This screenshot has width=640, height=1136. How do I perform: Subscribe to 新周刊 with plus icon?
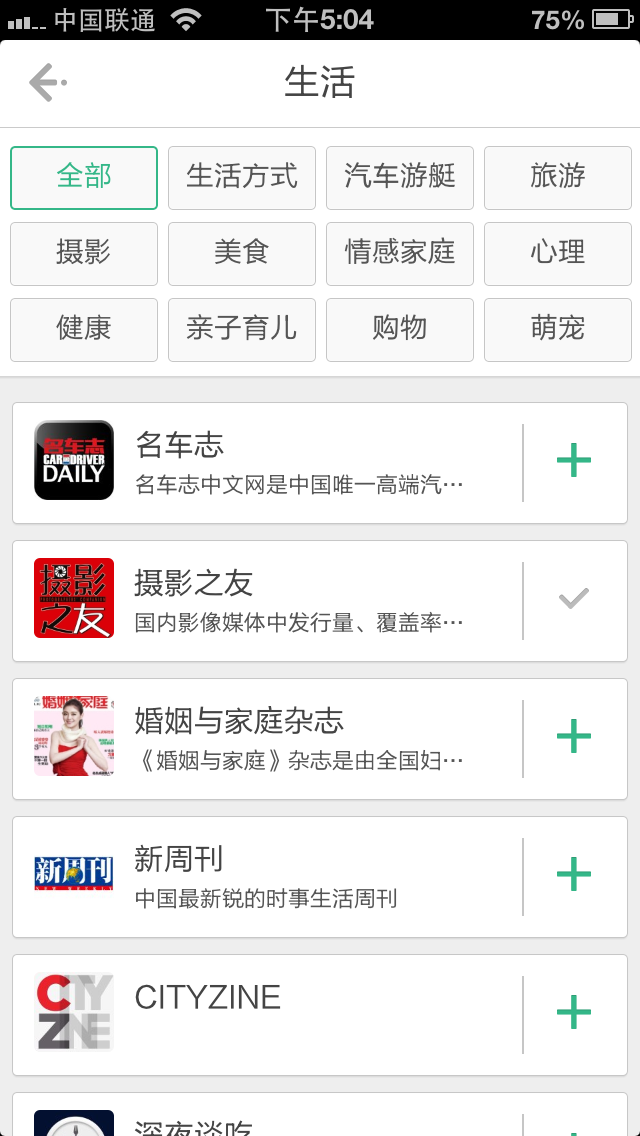[x=574, y=874]
